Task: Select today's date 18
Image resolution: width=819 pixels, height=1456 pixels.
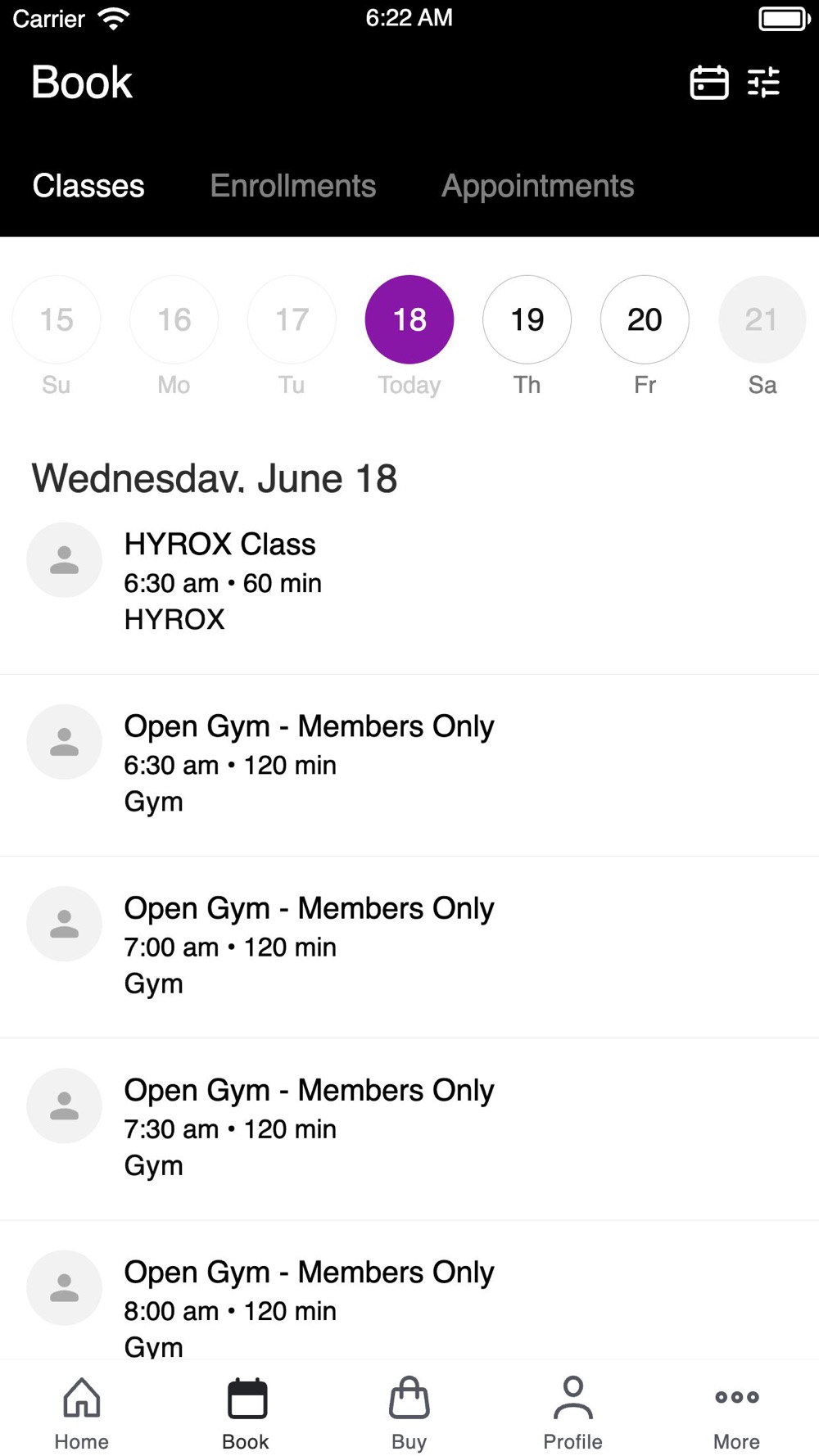Action: click(409, 319)
